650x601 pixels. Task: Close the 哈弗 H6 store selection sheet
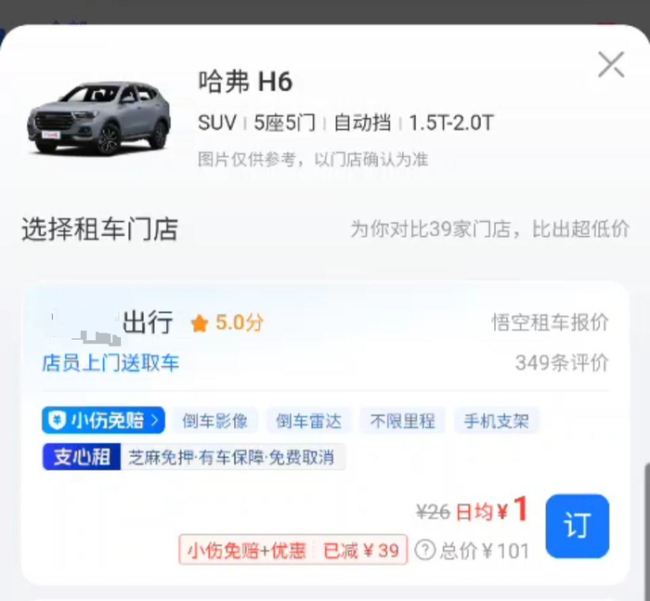coord(610,65)
